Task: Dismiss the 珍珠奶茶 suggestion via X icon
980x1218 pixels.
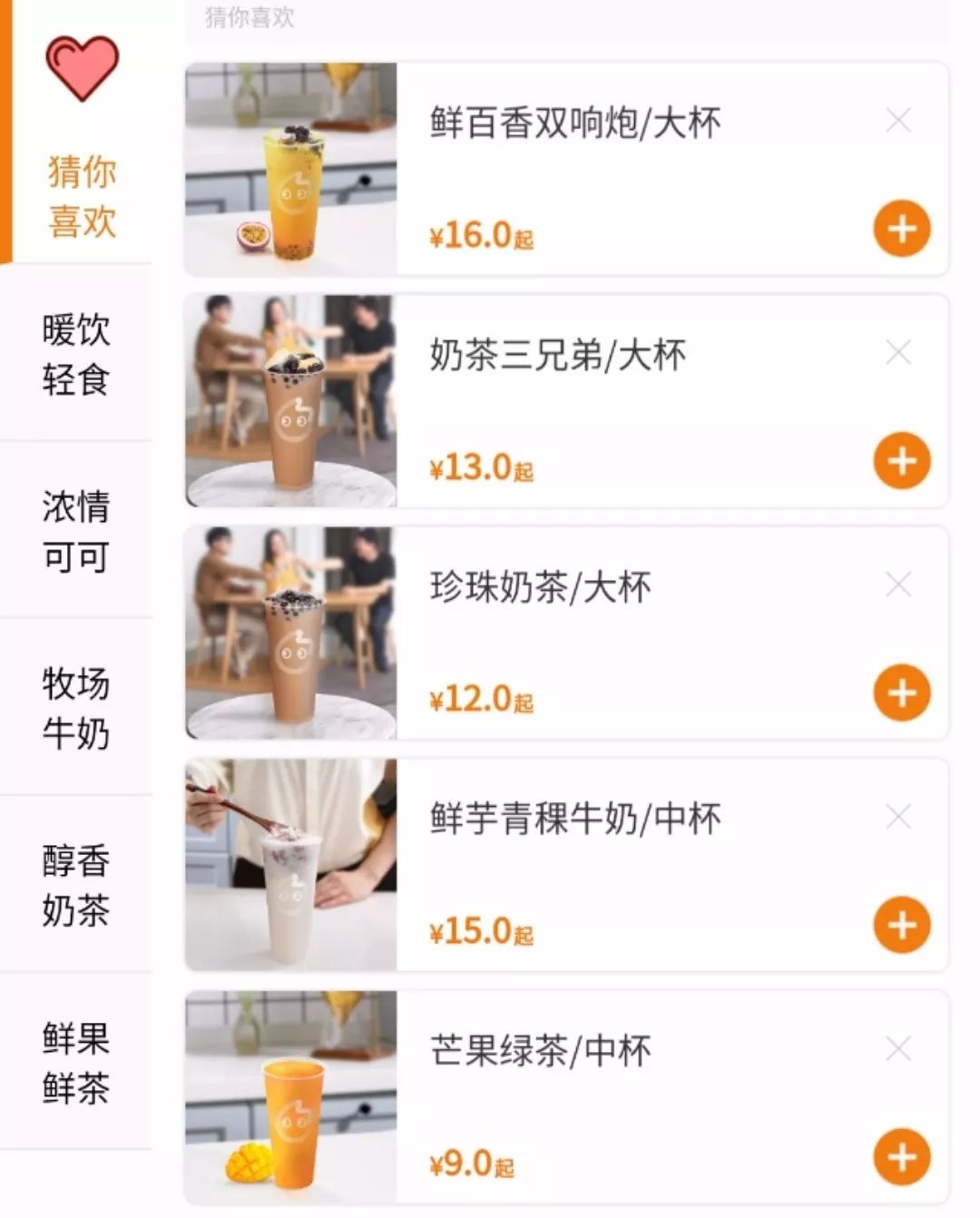Action: [900, 584]
